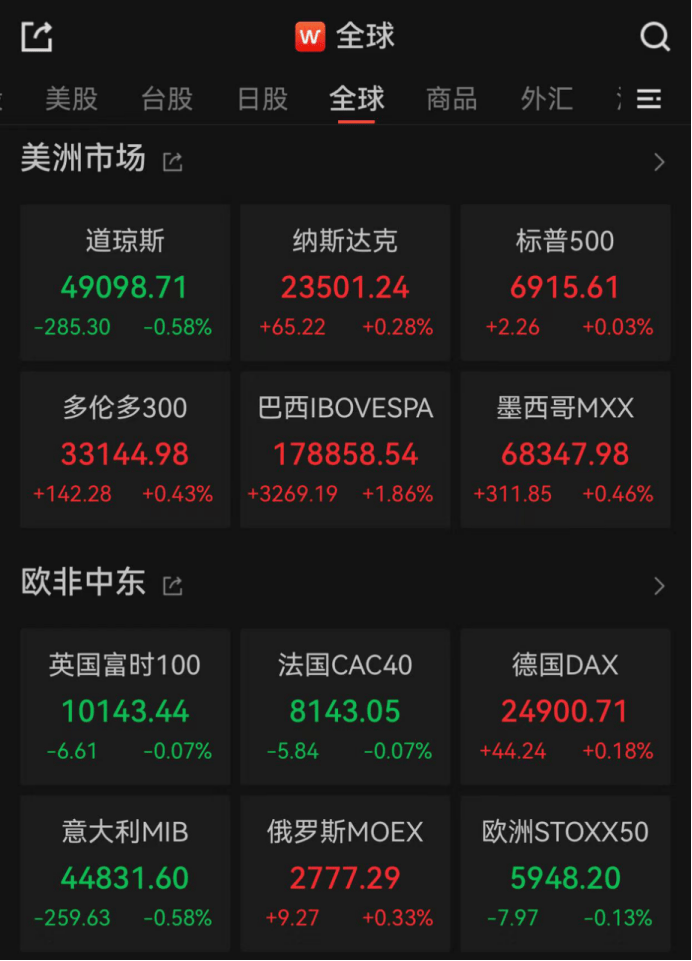Open the tab list menu icon
Viewport: 692px width, 961px height.
(x=649, y=99)
